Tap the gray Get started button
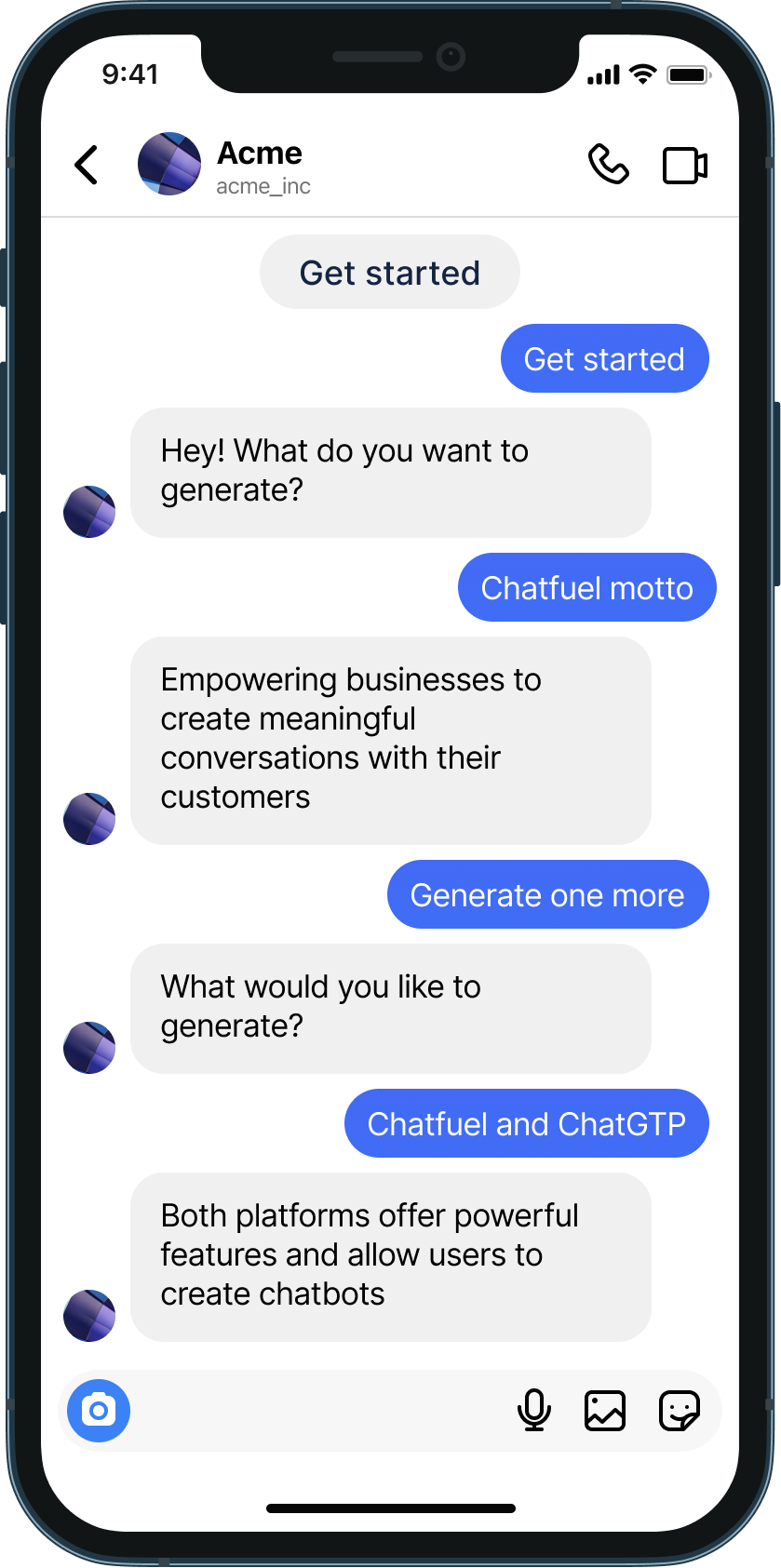781x1568 pixels. (389, 272)
